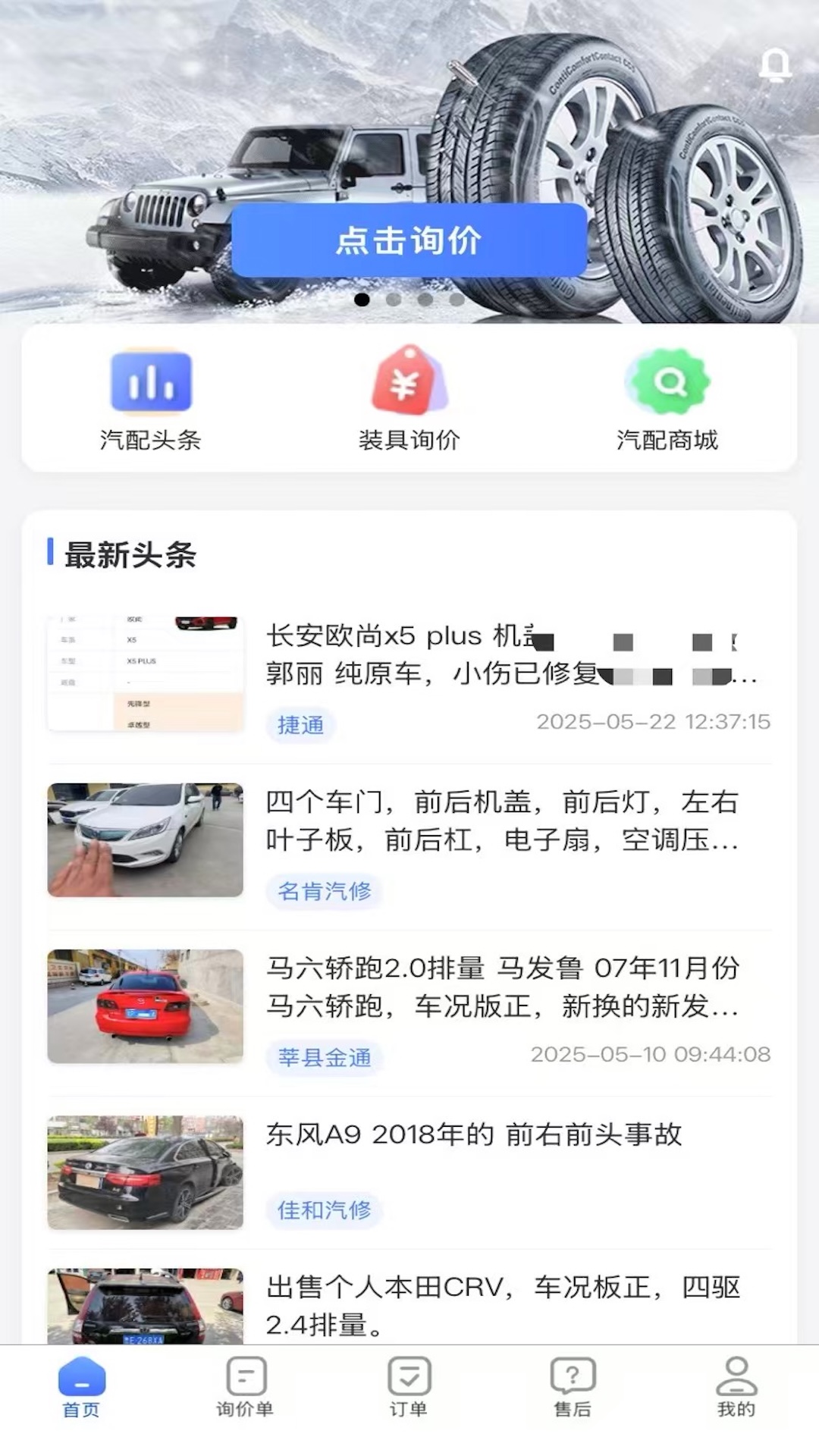Open the notification bell icon

pyautogui.click(x=774, y=67)
